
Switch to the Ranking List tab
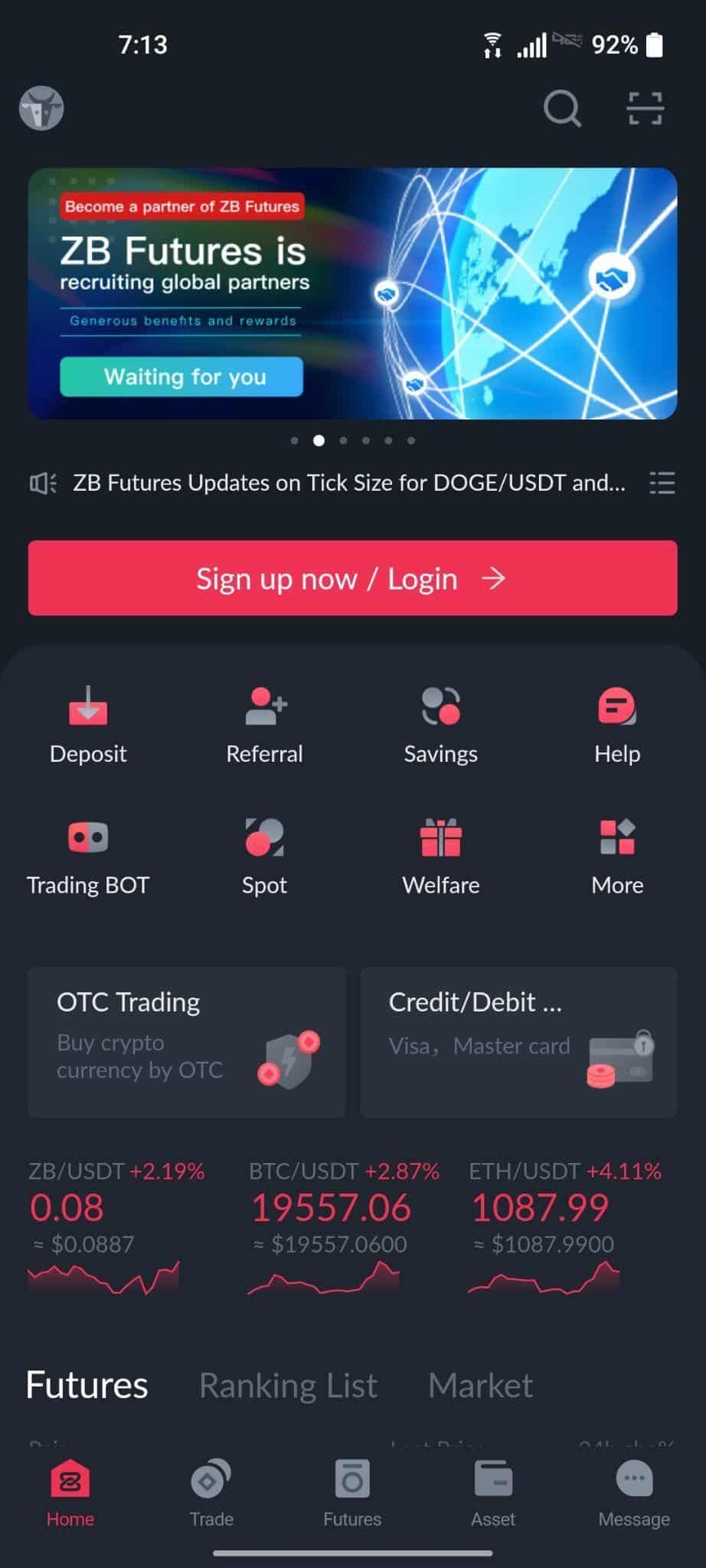point(288,1386)
